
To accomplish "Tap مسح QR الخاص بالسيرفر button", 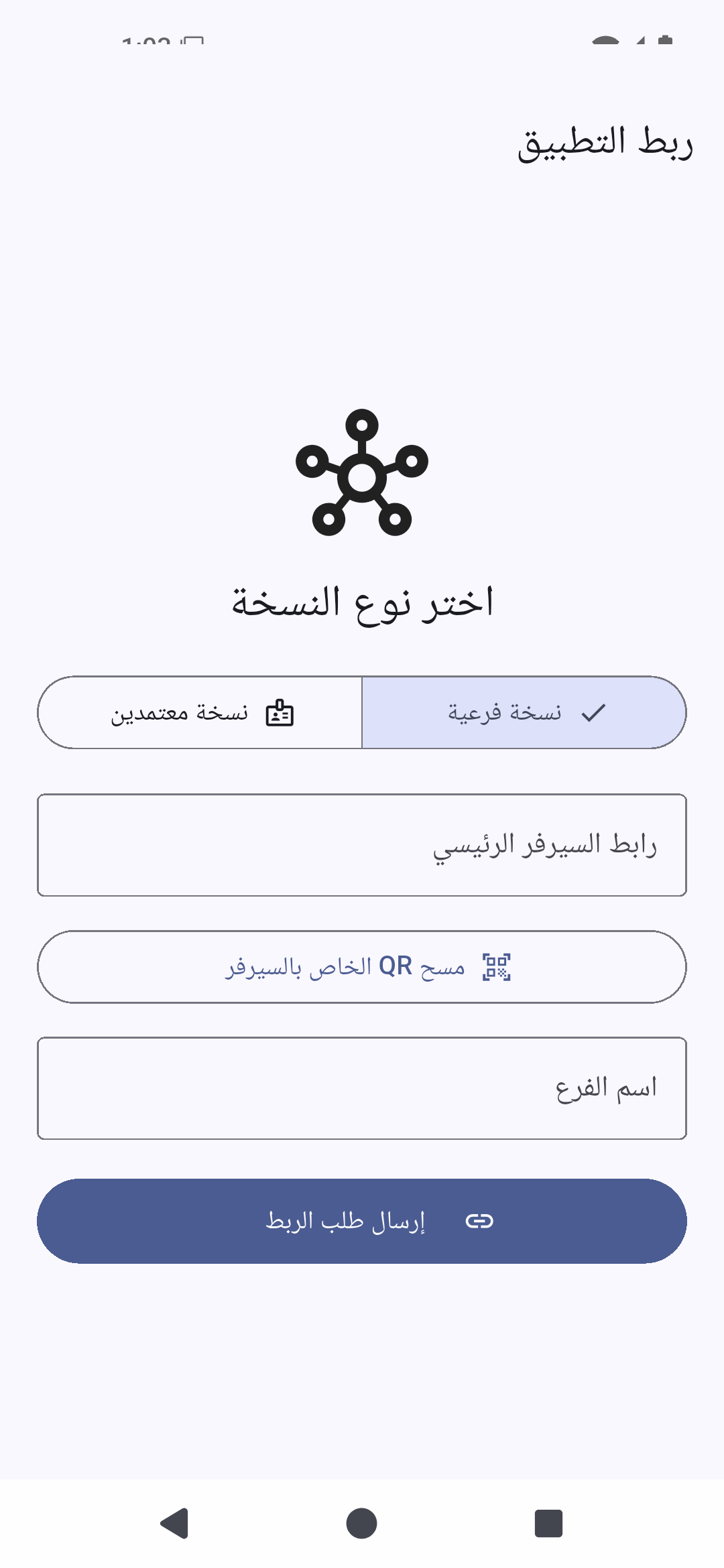I will tap(362, 967).
